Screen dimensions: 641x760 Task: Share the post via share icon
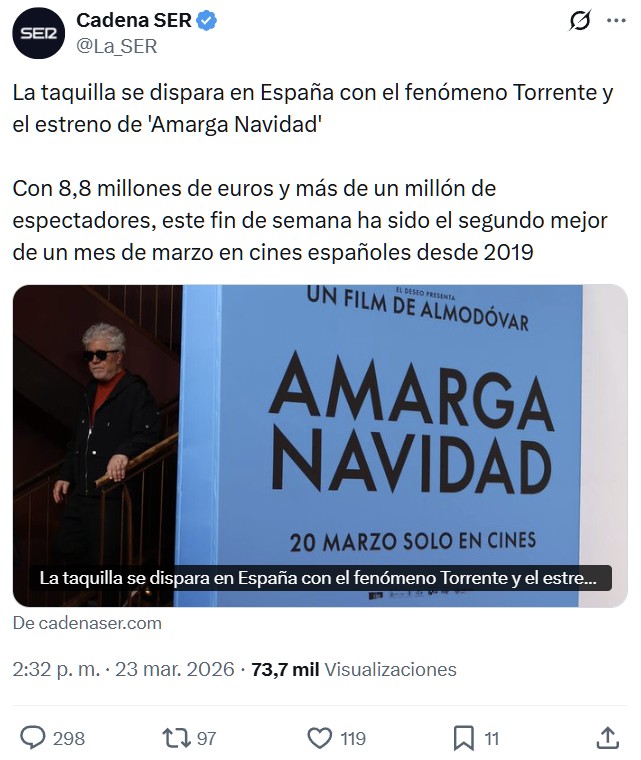[607, 738]
